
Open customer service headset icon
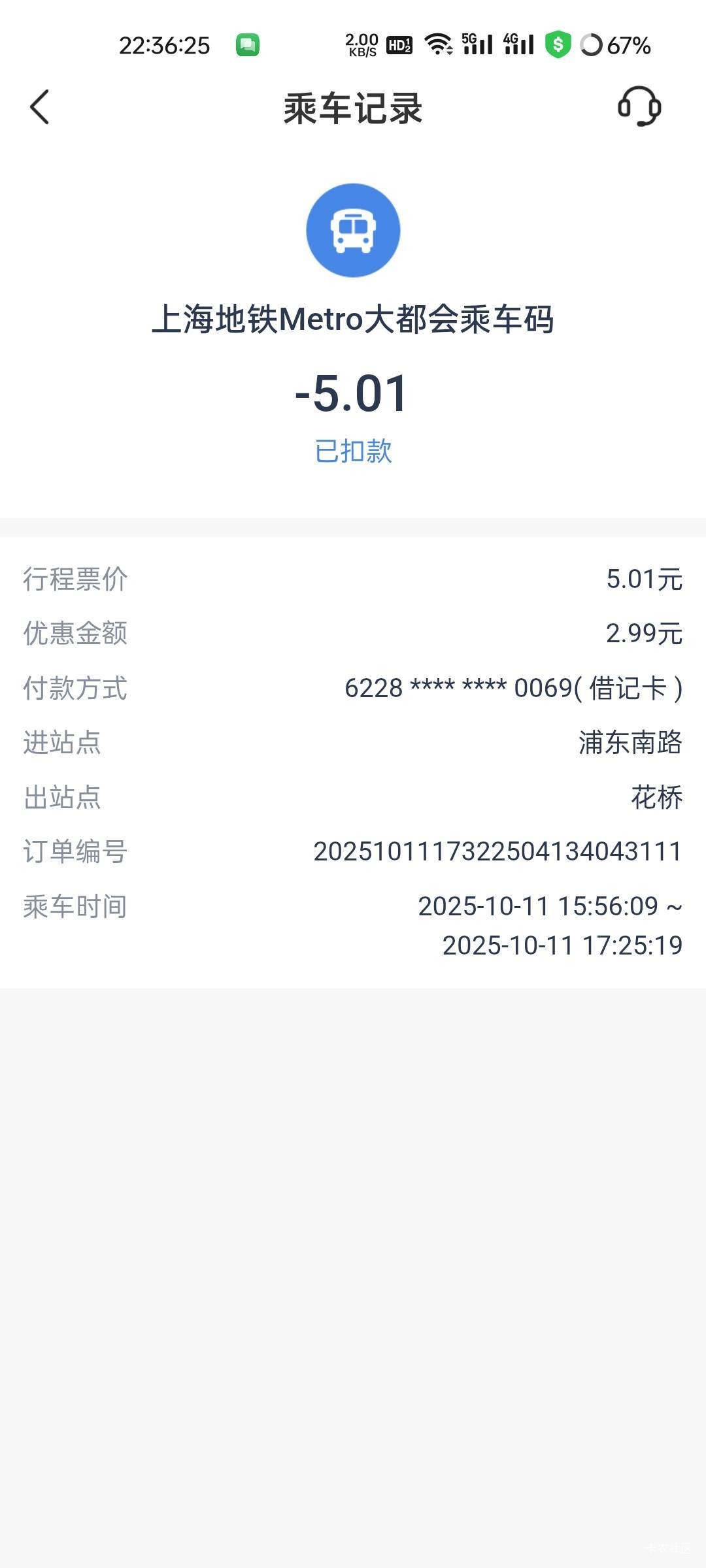click(639, 106)
